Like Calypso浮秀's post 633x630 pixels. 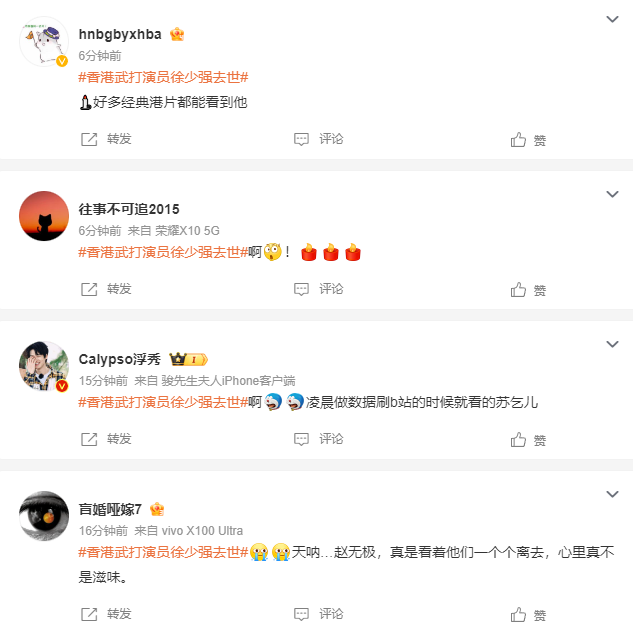click(528, 440)
